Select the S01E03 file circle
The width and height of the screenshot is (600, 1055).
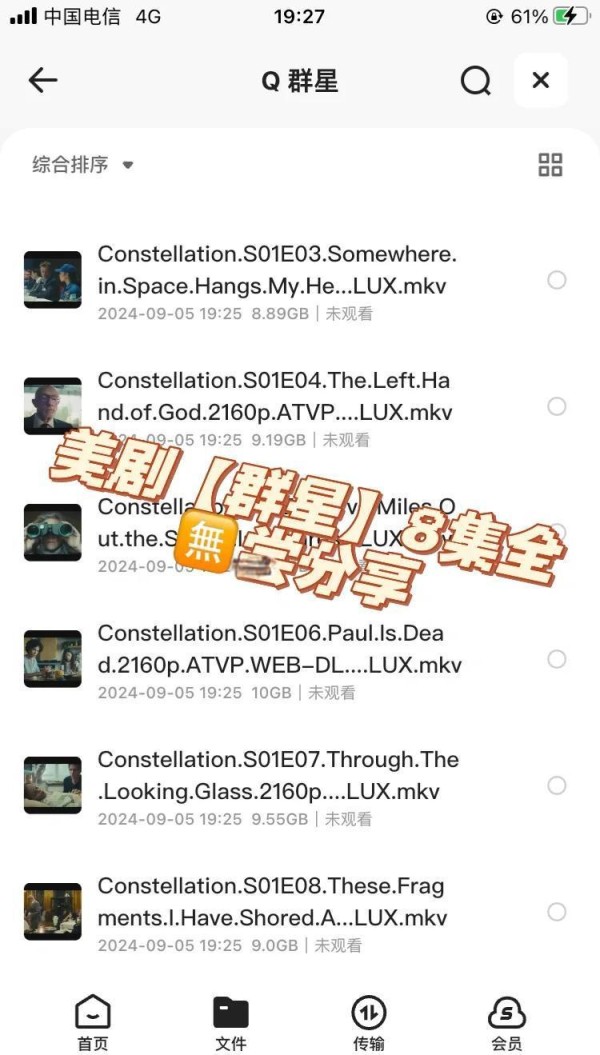pyautogui.click(x=557, y=280)
